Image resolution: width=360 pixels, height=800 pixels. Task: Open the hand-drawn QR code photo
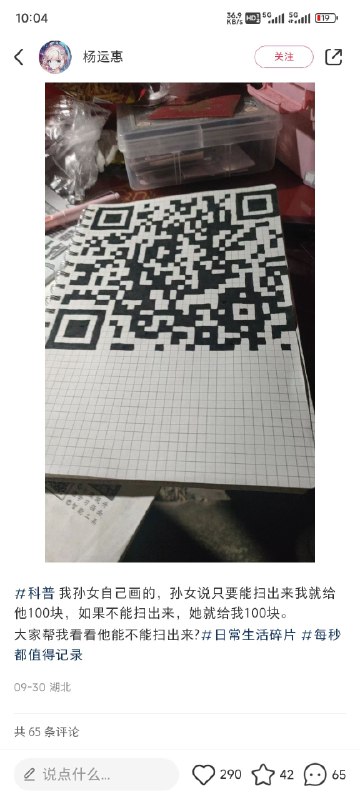[180, 322]
